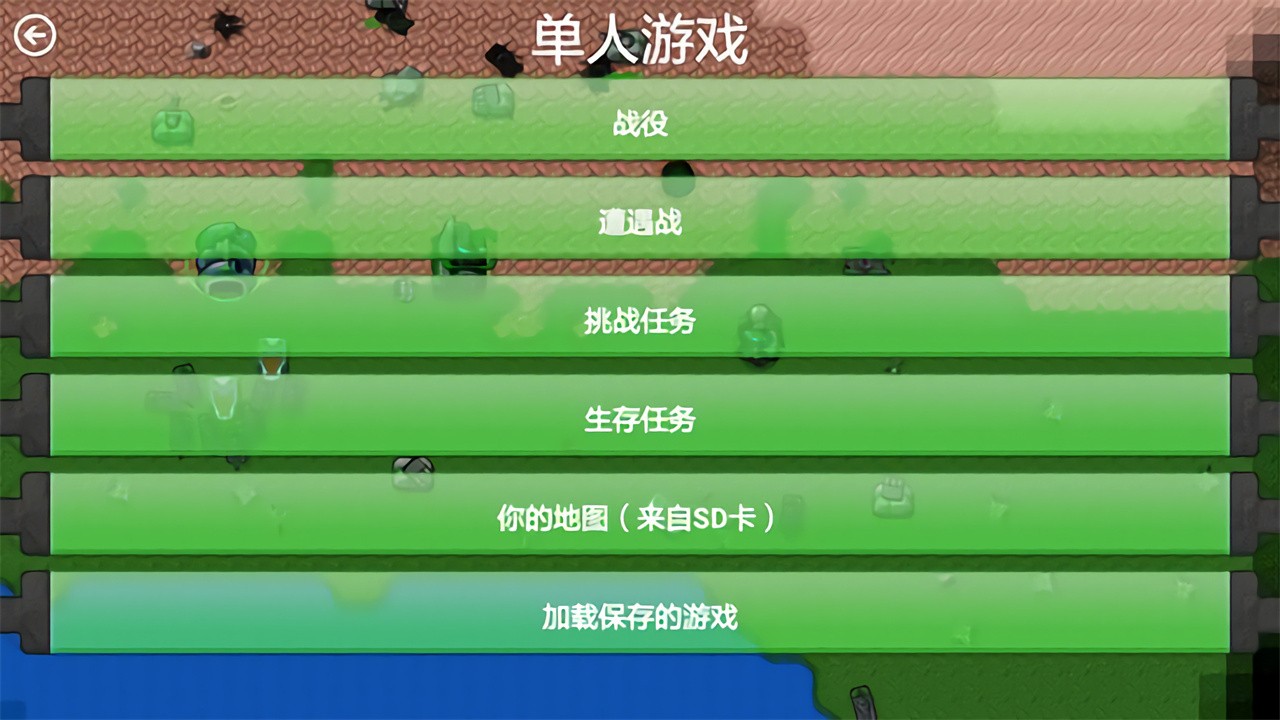Open 挑战任务 challenge missions
The width and height of the screenshot is (1280, 720).
coord(640,320)
